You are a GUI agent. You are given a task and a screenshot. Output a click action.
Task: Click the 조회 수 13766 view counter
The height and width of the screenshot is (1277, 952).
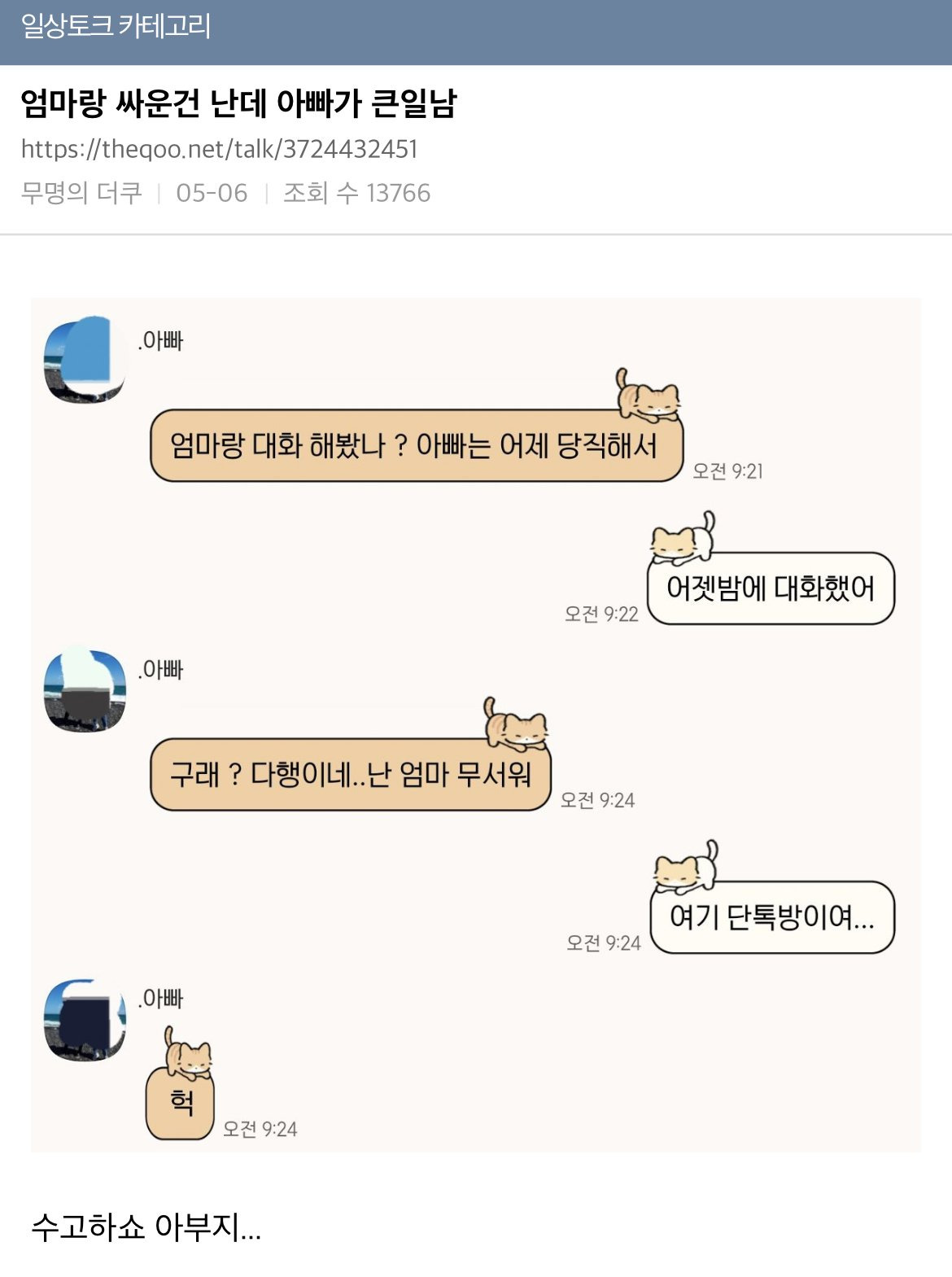click(356, 192)
